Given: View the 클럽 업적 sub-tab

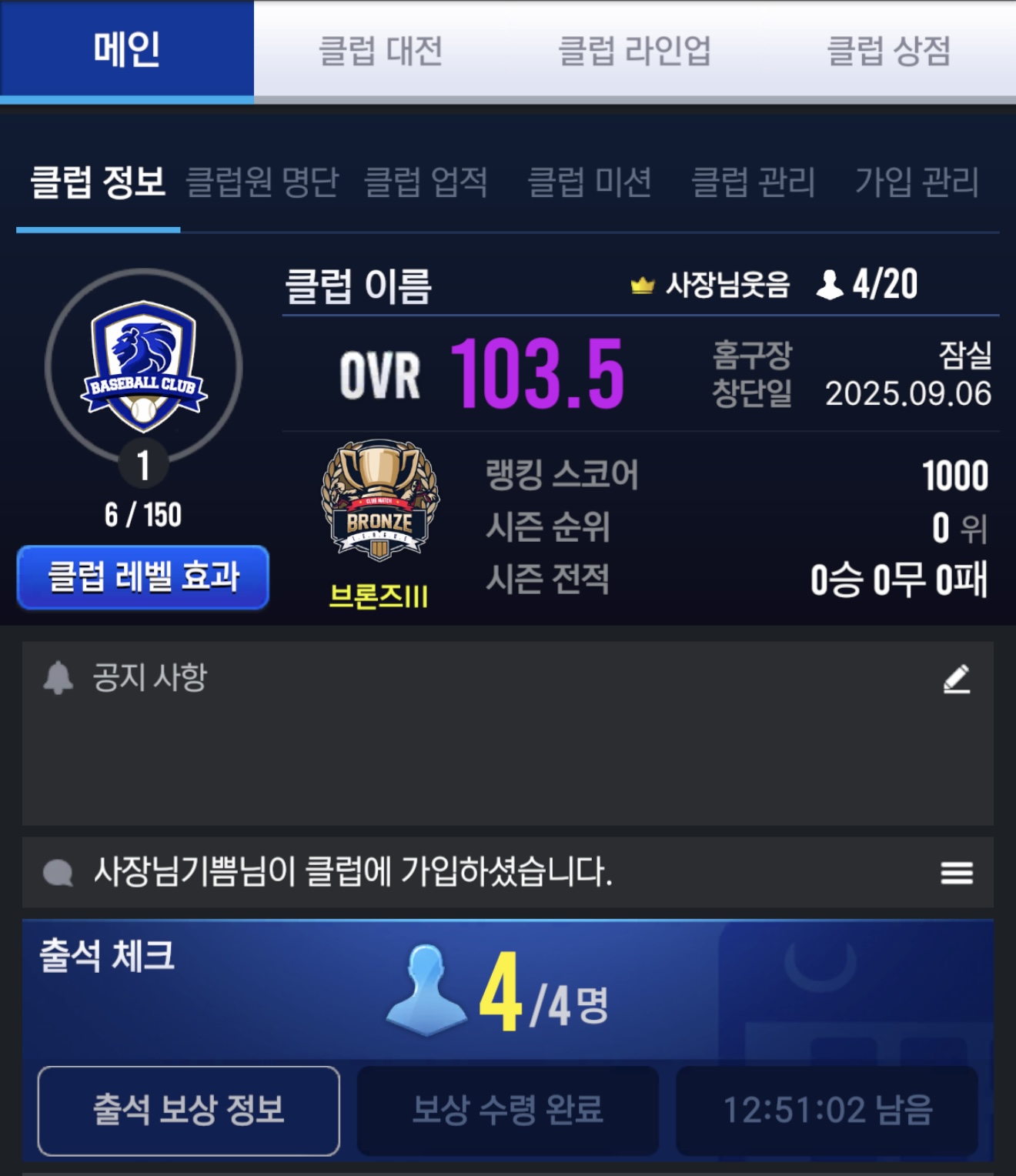Looking at the screenshot, I should (x=426, y=183).
